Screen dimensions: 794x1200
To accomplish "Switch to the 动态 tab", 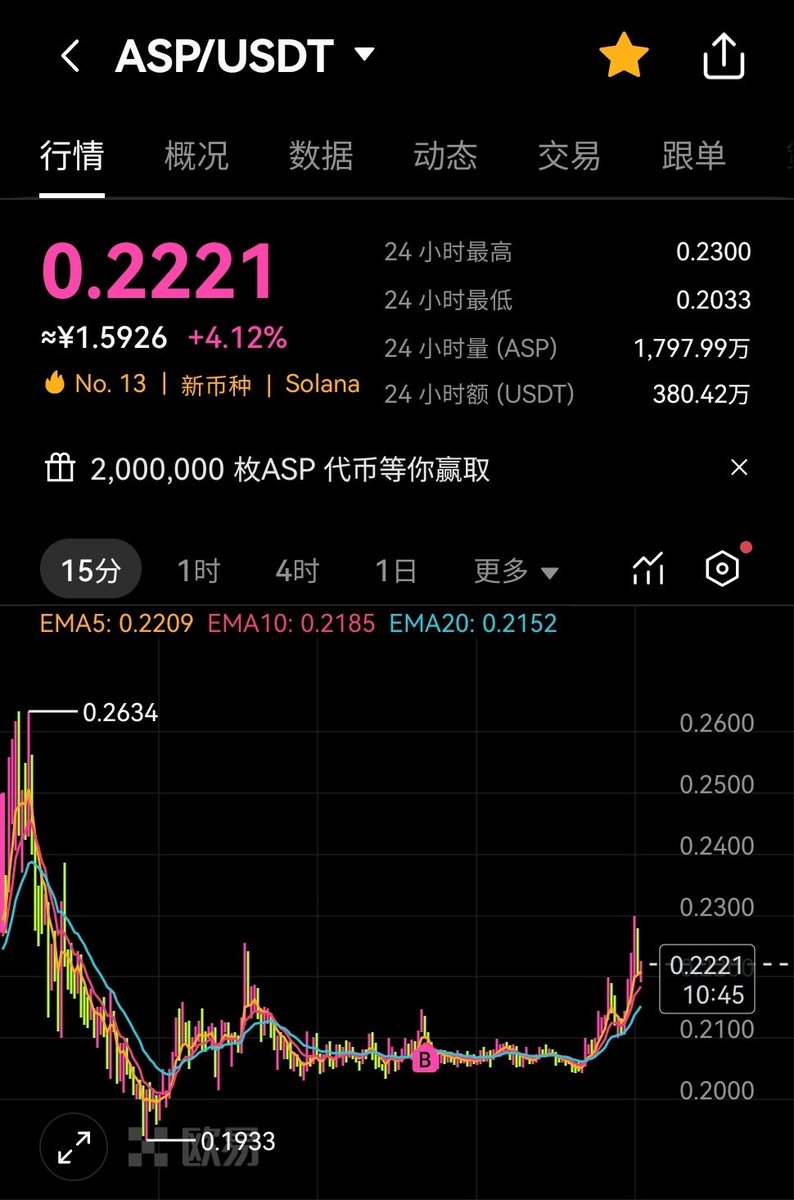I will [x=445, y=156].
